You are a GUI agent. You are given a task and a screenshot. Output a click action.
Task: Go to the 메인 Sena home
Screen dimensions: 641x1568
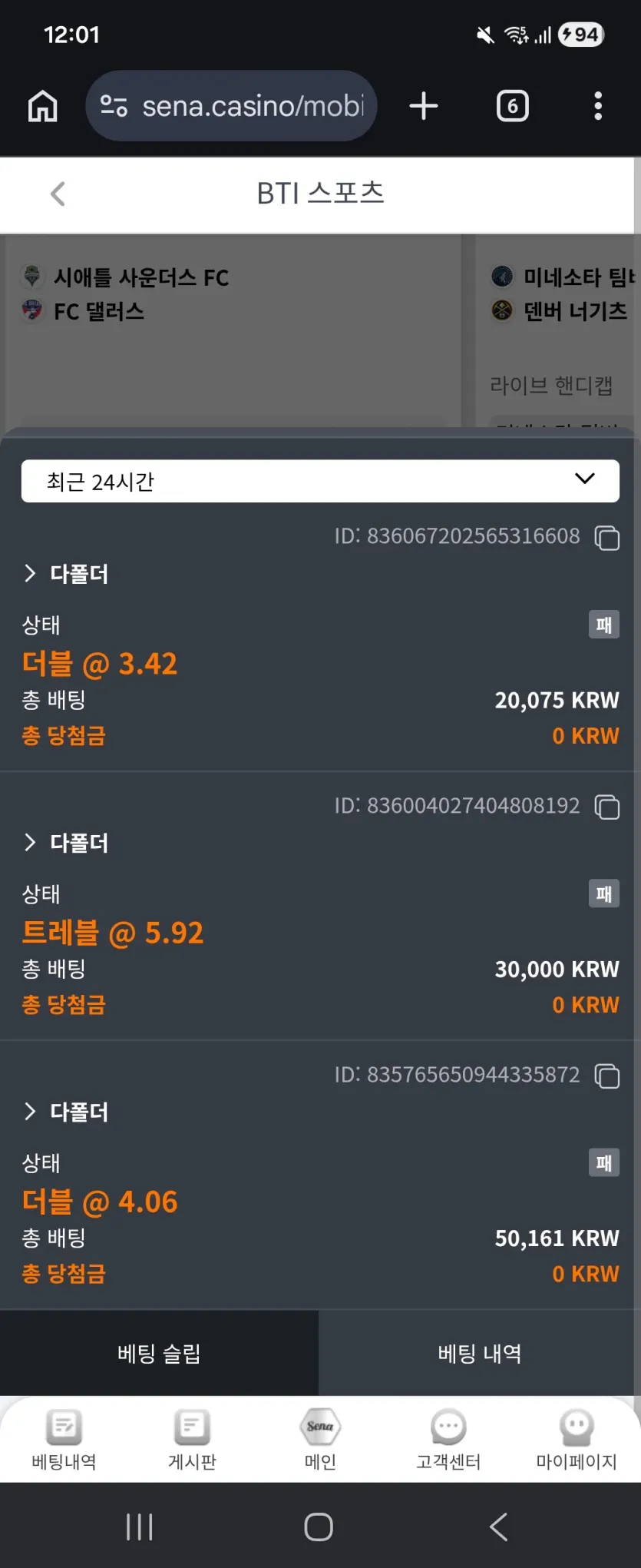[320, 1439]
